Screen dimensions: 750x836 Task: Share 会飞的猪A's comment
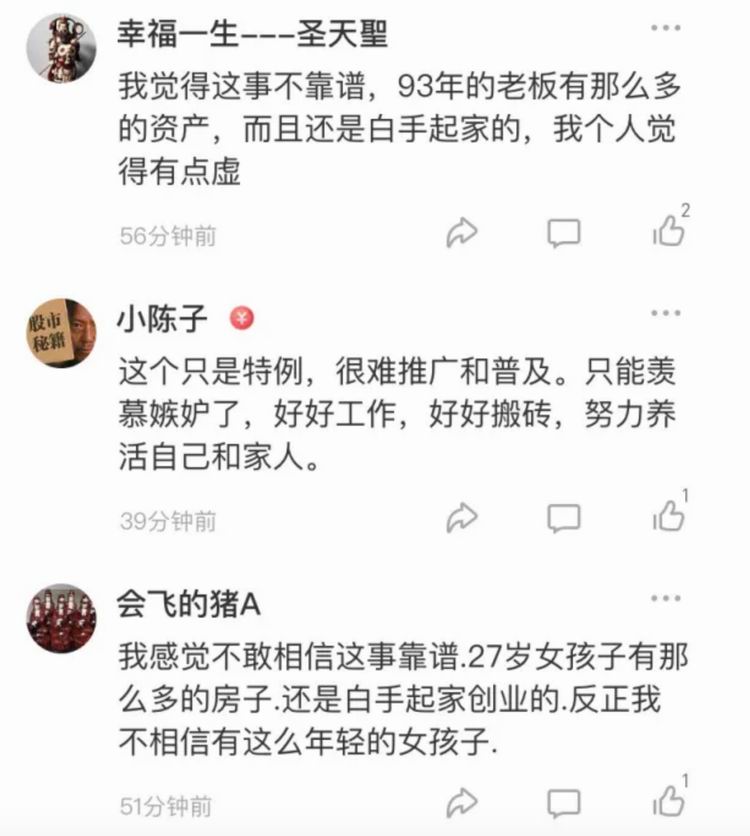click(461, 802)
